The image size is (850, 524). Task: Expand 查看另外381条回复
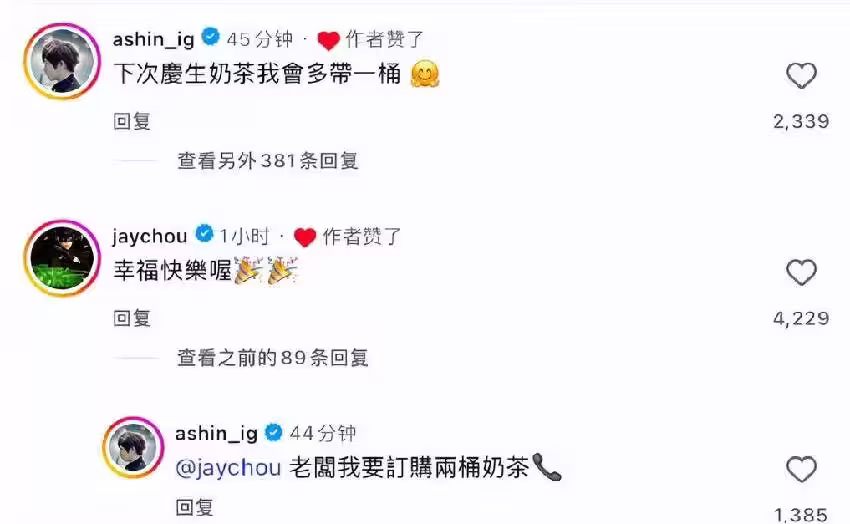pos(267,160)
